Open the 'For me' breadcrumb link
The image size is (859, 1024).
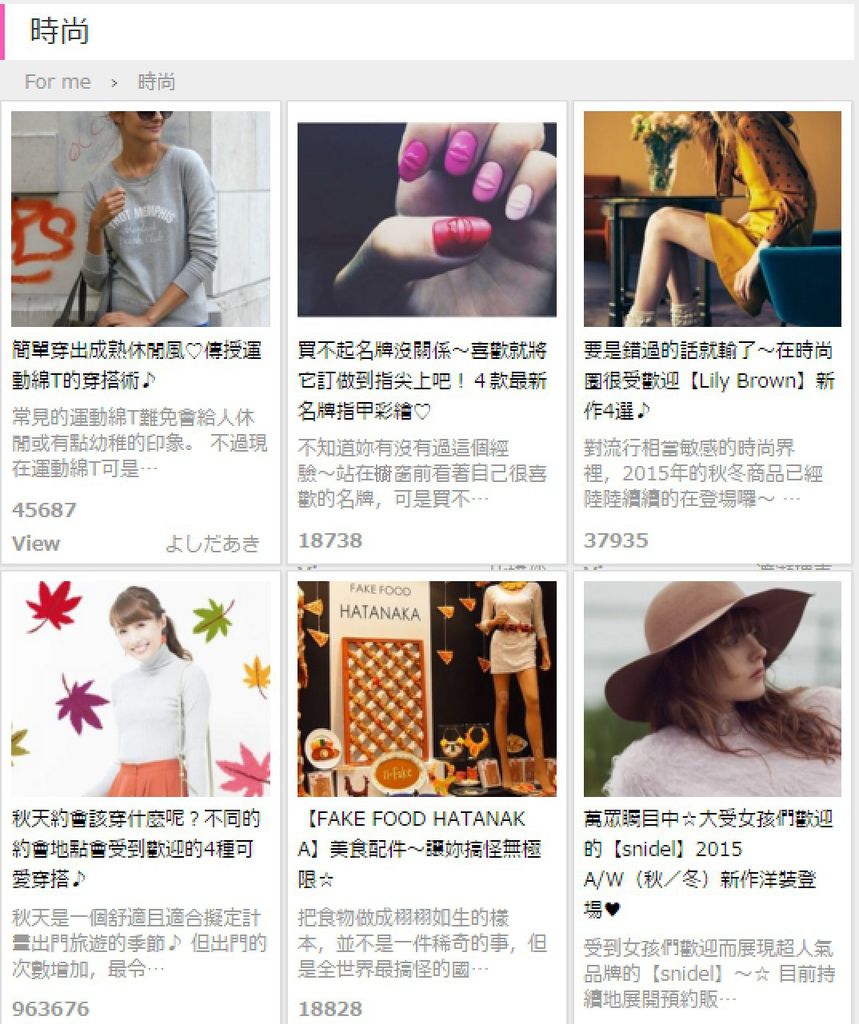tap(57, 82)
